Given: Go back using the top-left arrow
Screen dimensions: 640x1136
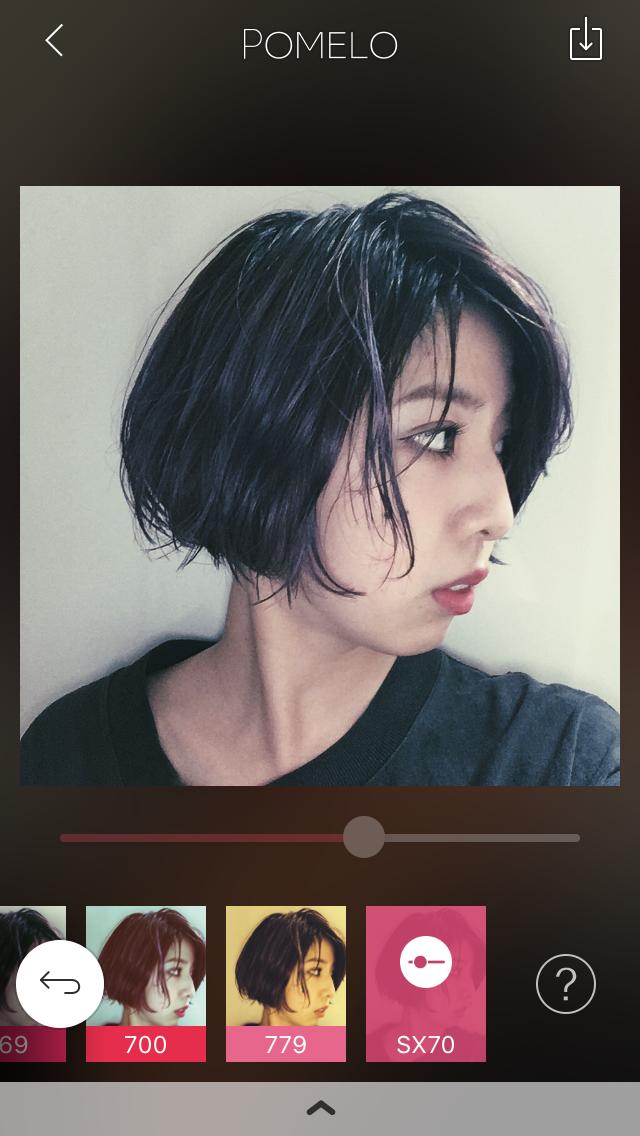Looking at the screenshot, I should (x=54, y=41).
